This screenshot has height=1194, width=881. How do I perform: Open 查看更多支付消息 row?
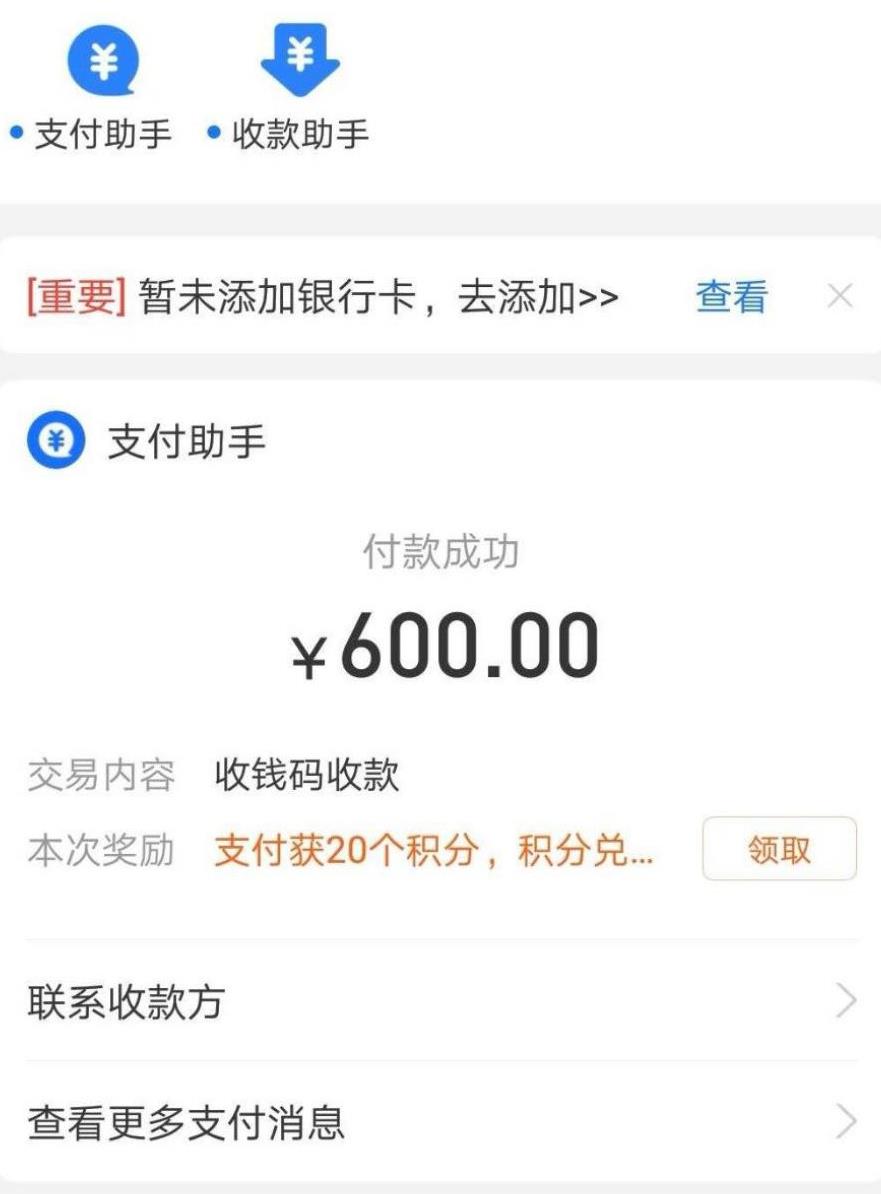pyautogui.click(x=440, y=1122)
